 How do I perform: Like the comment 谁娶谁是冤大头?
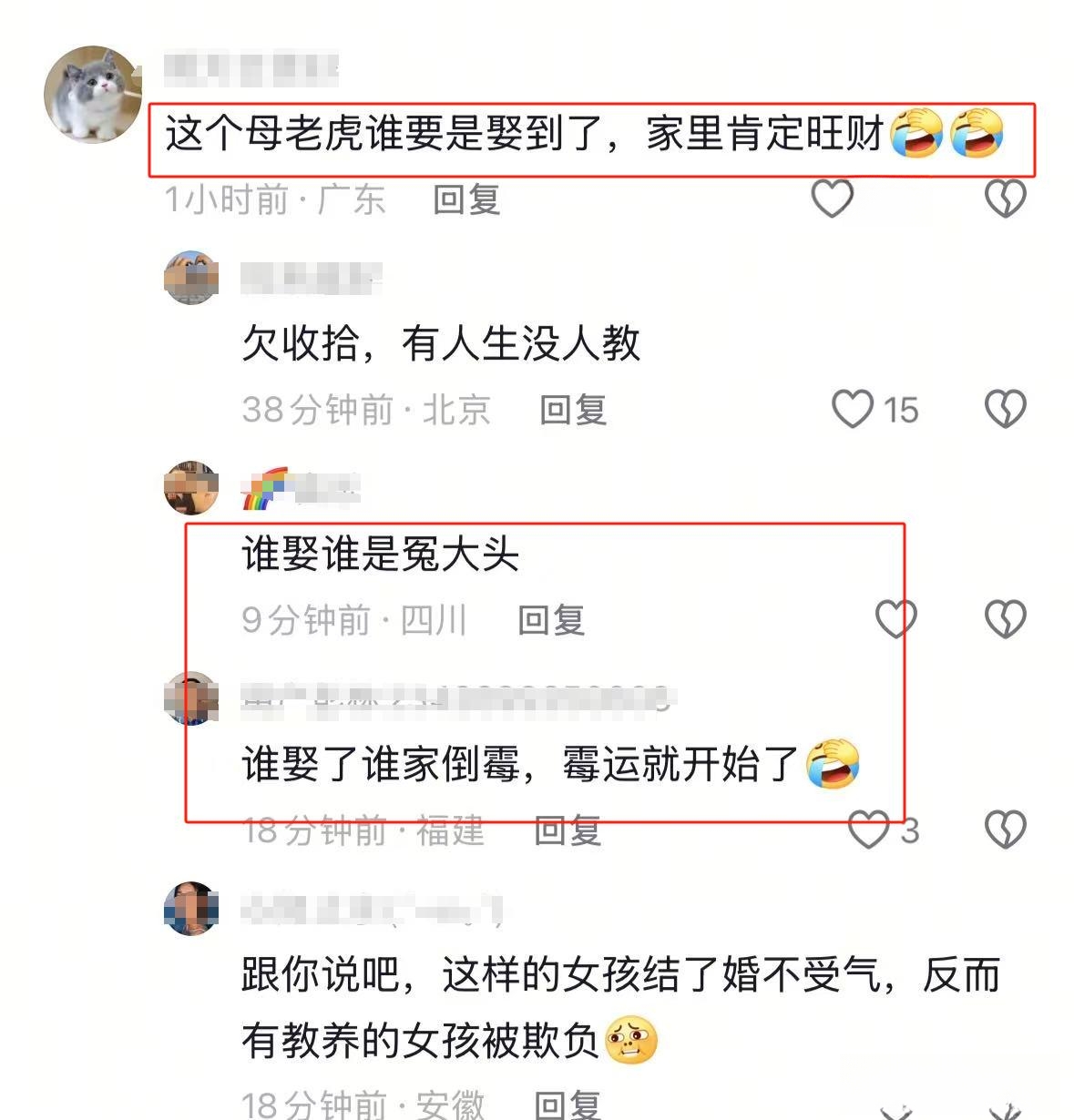click(x=895, y=619)
